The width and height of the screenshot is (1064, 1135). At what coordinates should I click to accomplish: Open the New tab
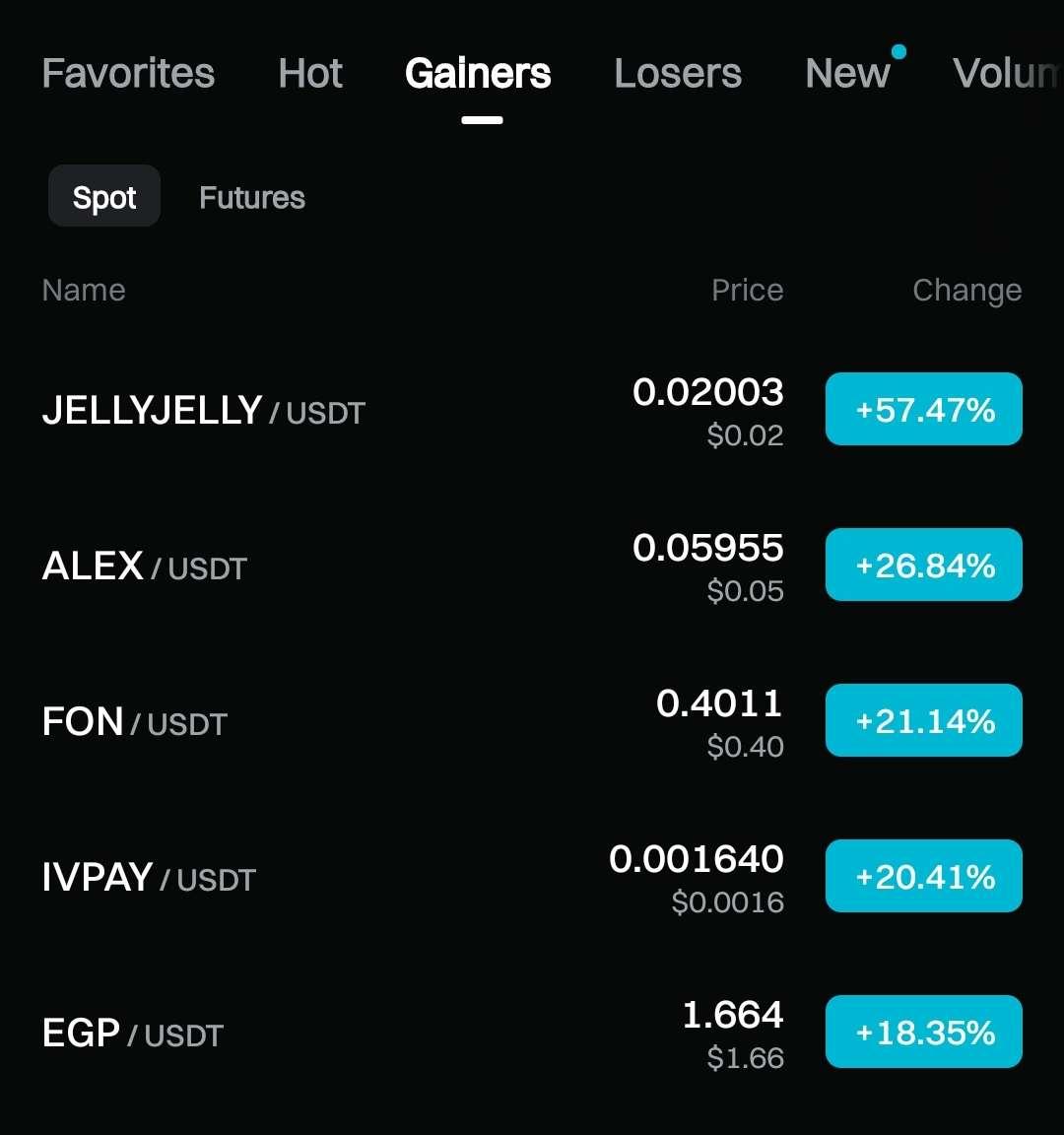(847, 74)
